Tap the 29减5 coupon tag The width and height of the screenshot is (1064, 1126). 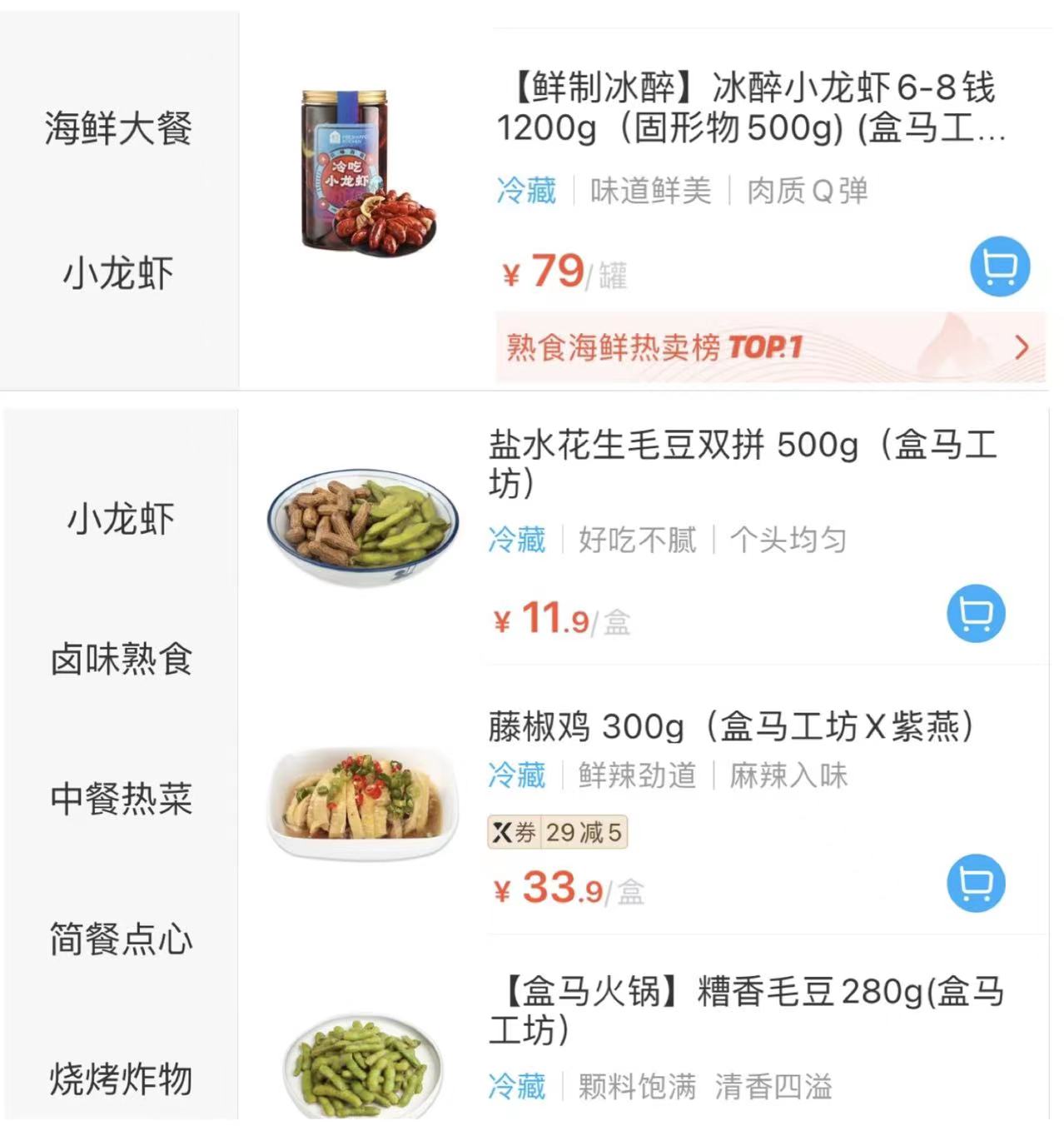(x=557, y=832)
